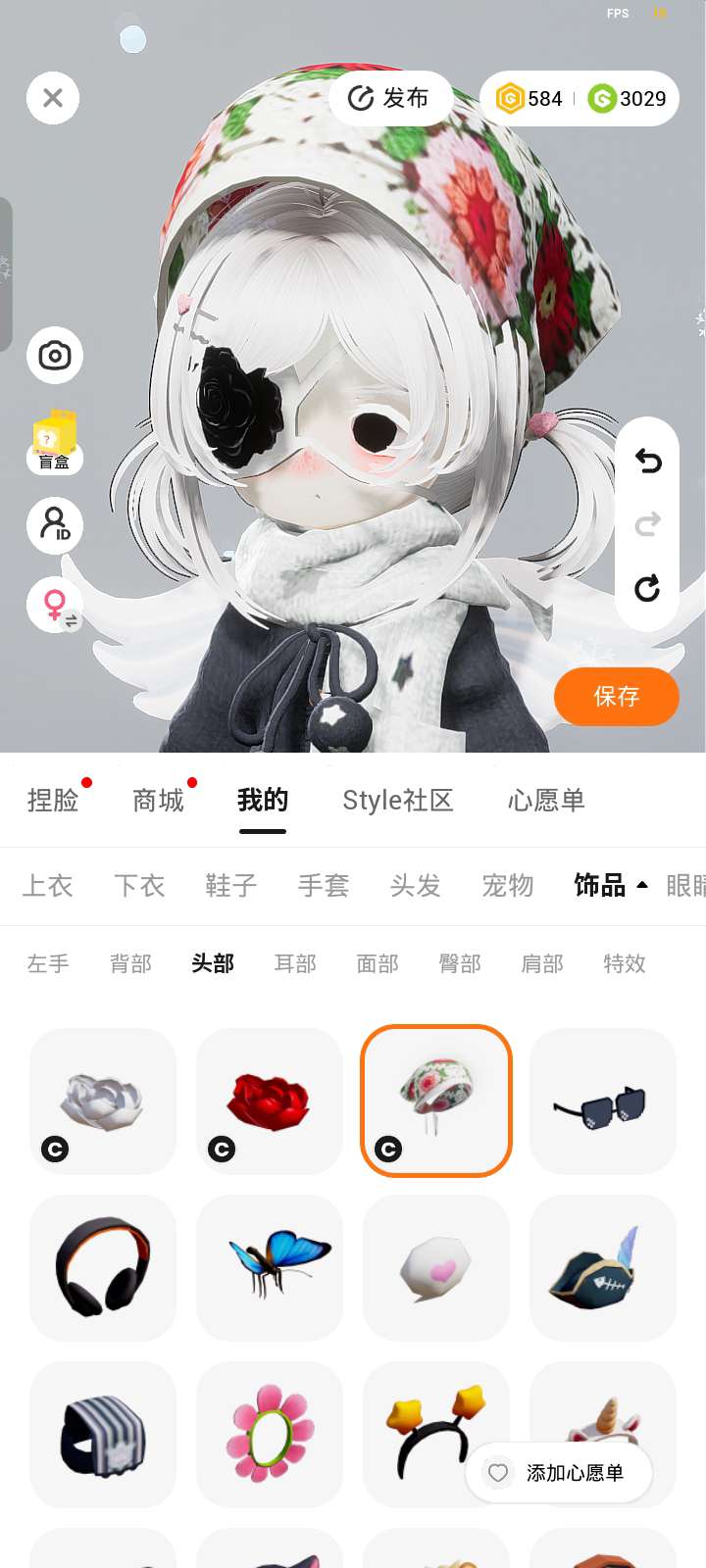Select the 头发 category
The height and width of the screenshot is (1568, 706).
(415, 886)
